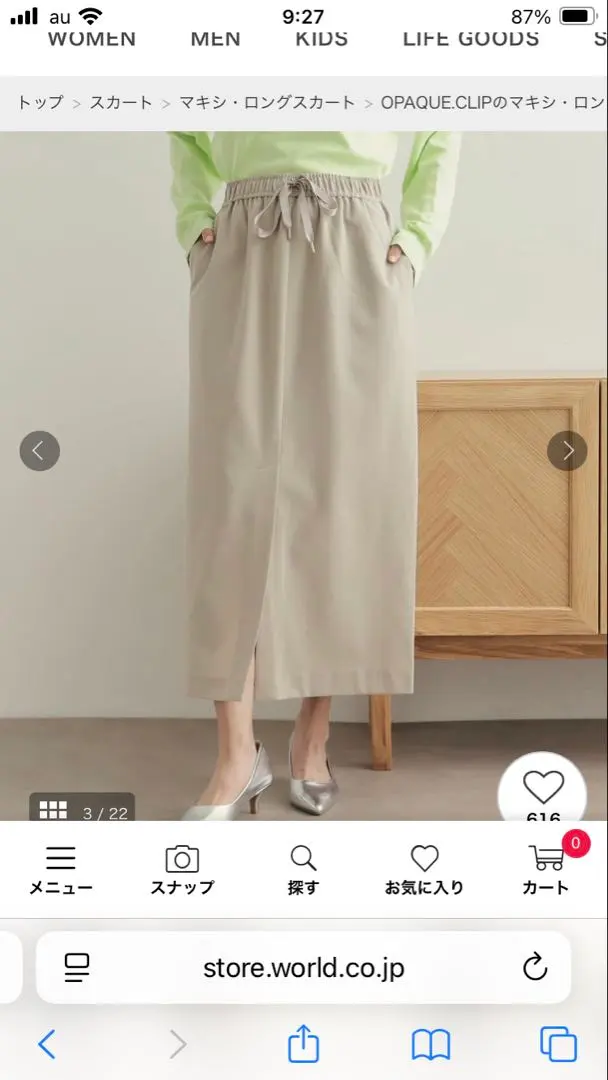Tap 探す to search products
Screen dimensions: 608x1080
[x=303, y=869]
